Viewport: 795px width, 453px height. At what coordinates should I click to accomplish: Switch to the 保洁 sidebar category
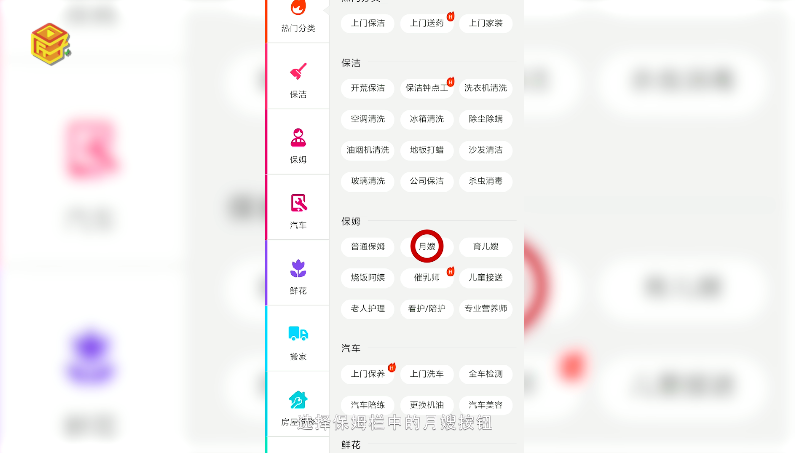(x=297, y=79)
